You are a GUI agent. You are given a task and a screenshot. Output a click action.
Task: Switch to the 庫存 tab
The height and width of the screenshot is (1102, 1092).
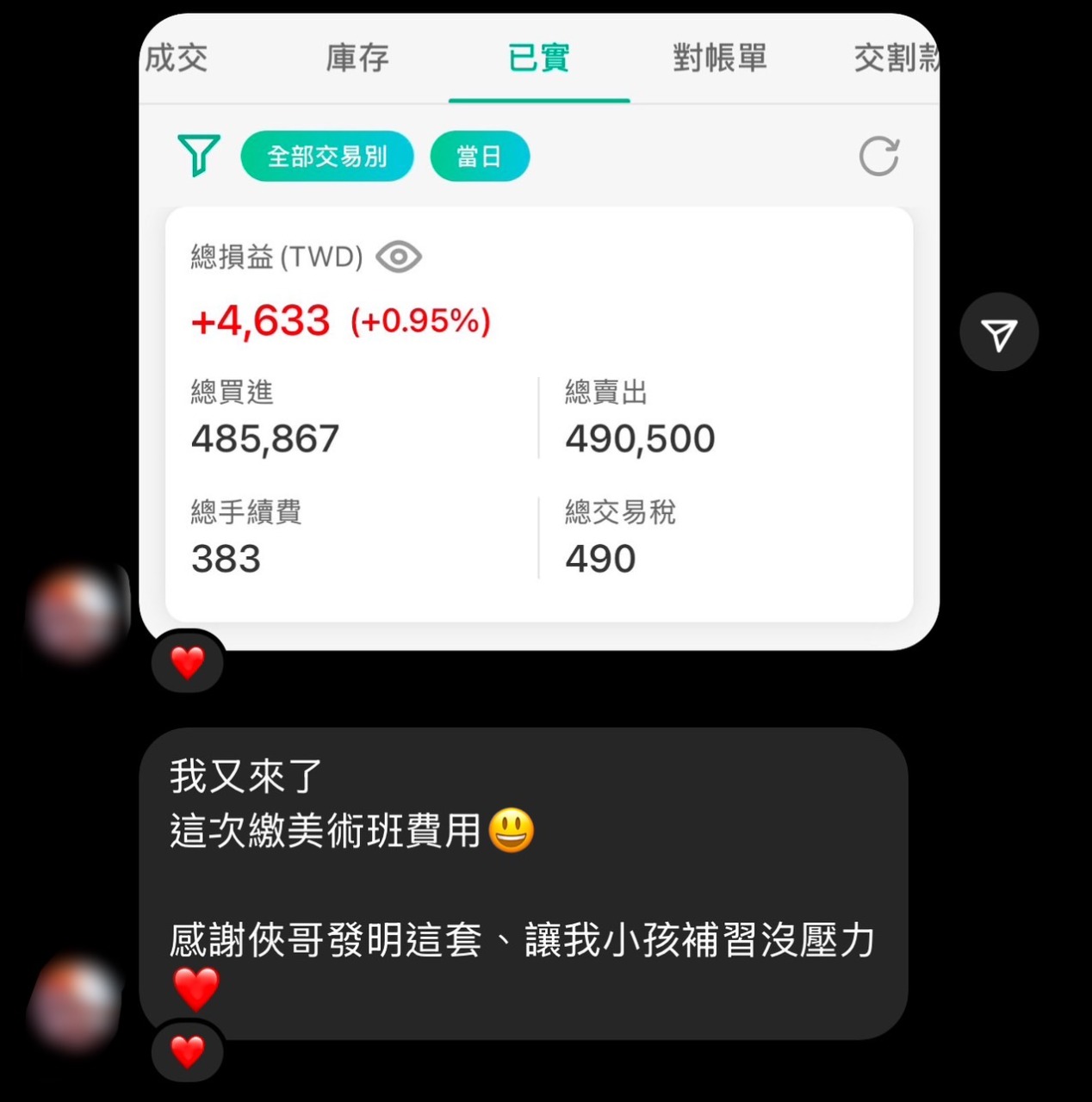point(357,59)
